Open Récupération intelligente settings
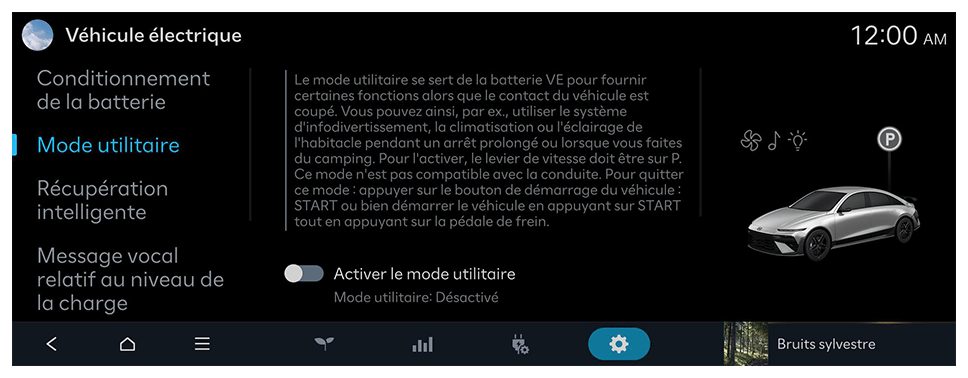 coord(102,200)
